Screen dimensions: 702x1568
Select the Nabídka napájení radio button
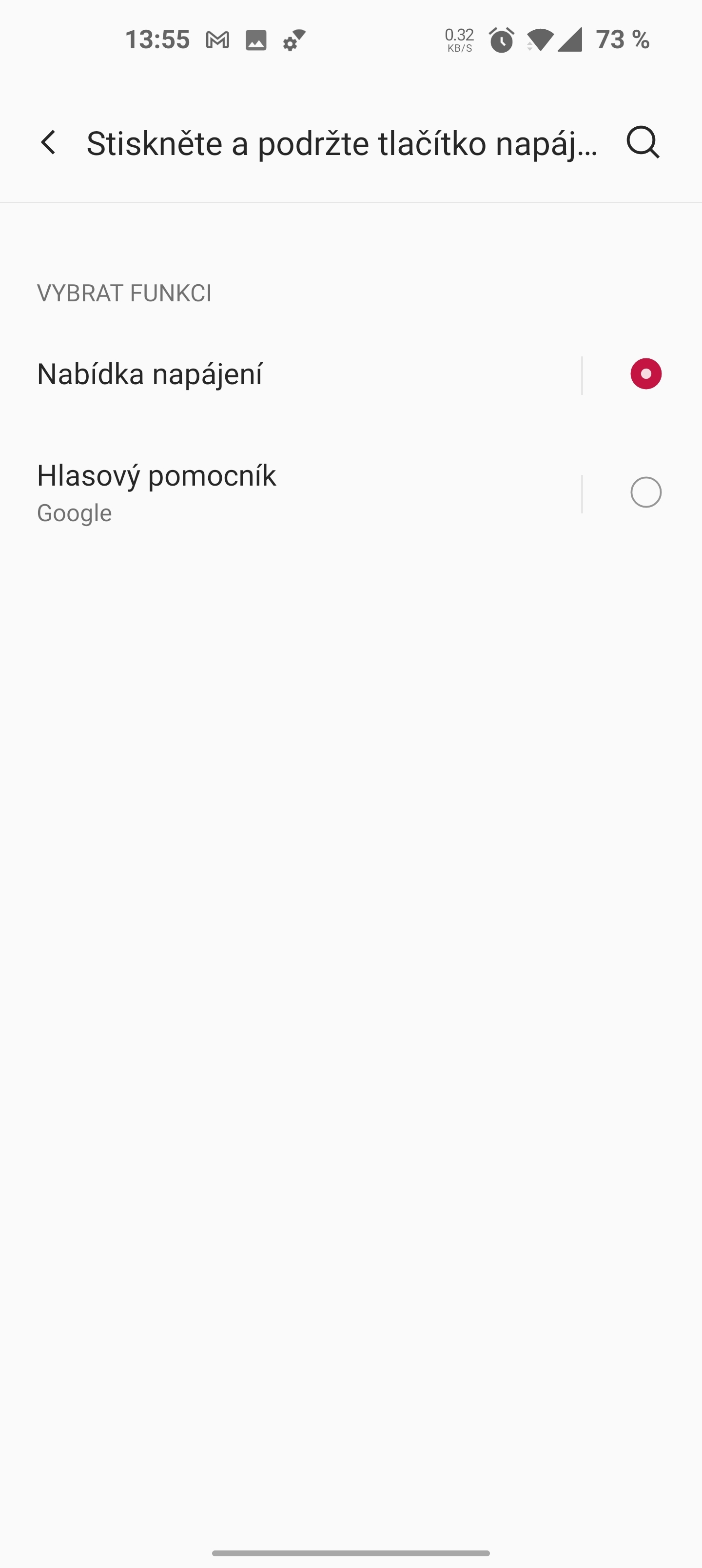pyautogui.click(x=645, y=374)
